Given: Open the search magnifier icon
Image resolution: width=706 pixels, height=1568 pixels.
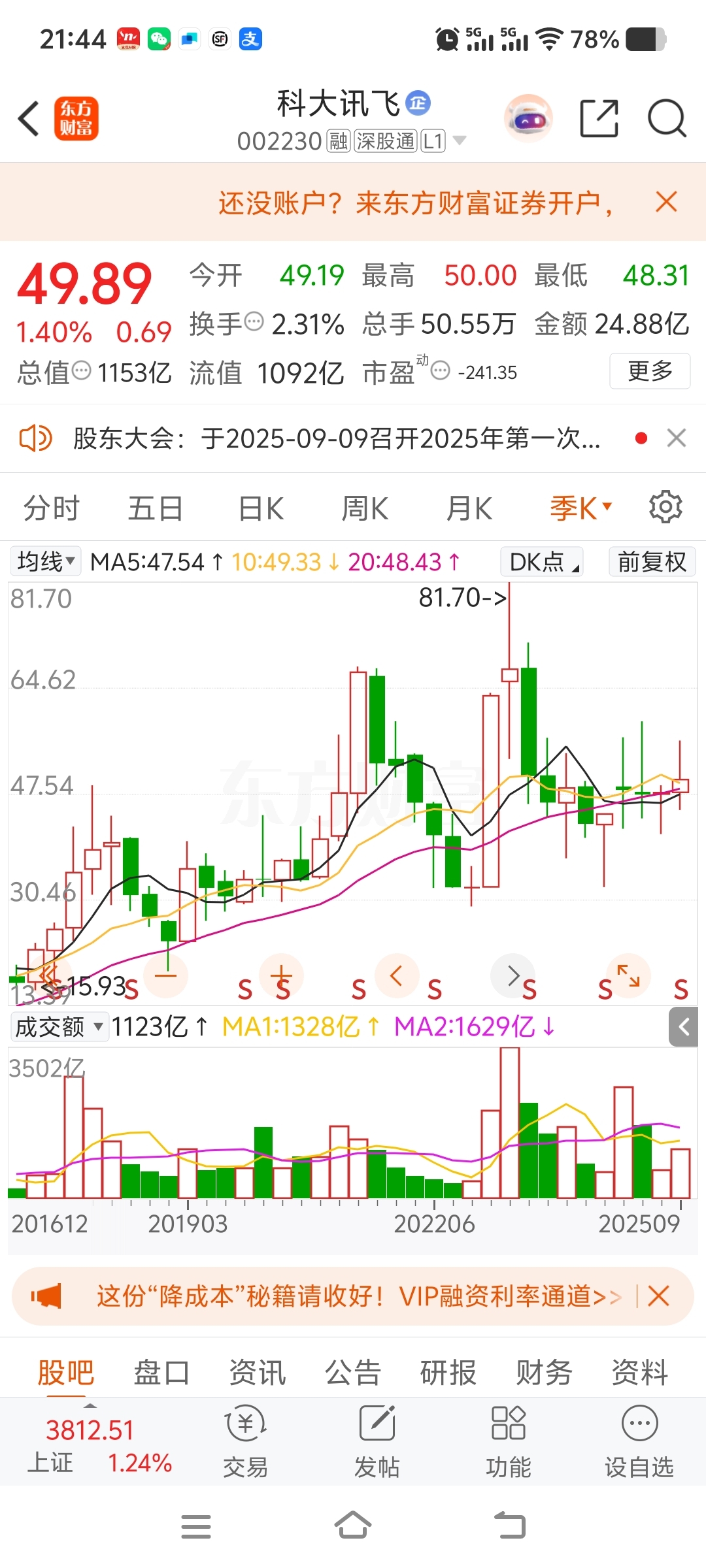Looking at the screenshot, I should tap(667, 119).
